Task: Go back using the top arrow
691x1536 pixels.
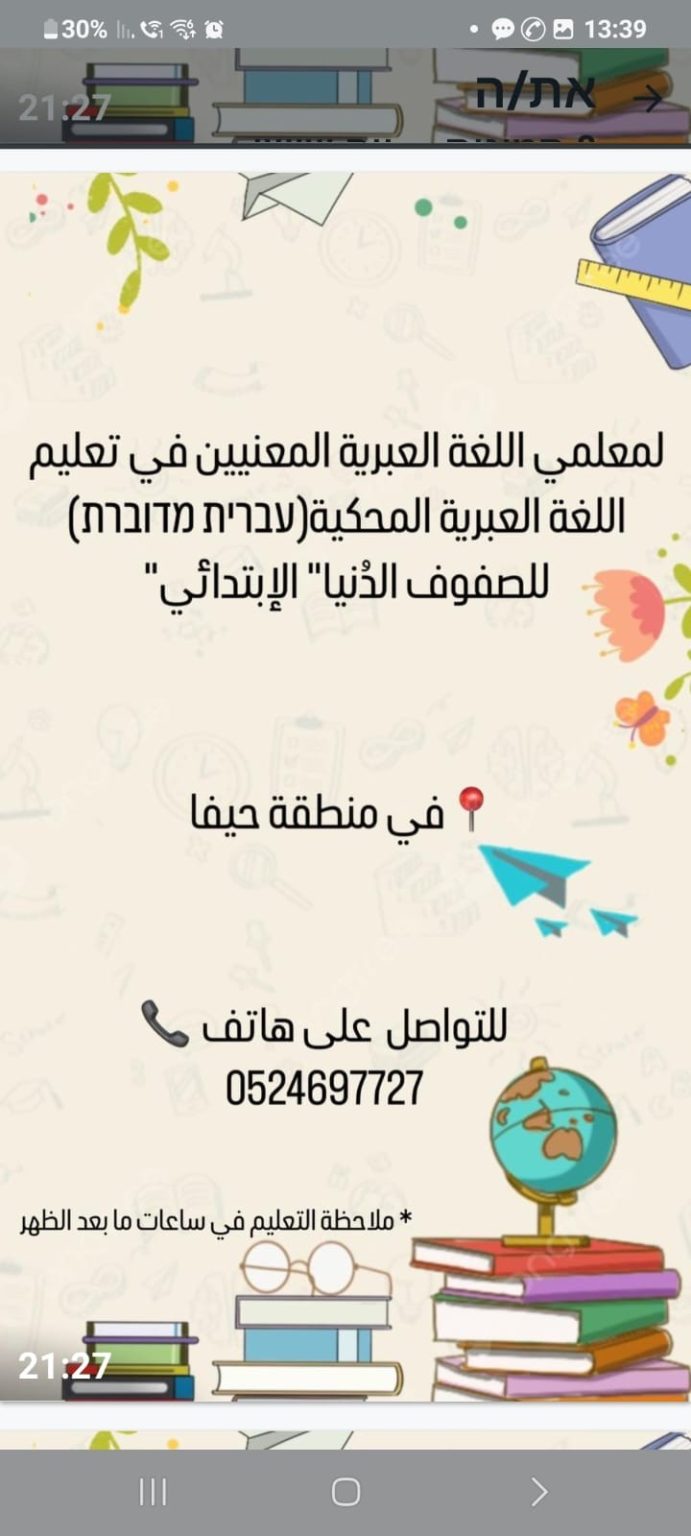Action: (x=650, y=99)
